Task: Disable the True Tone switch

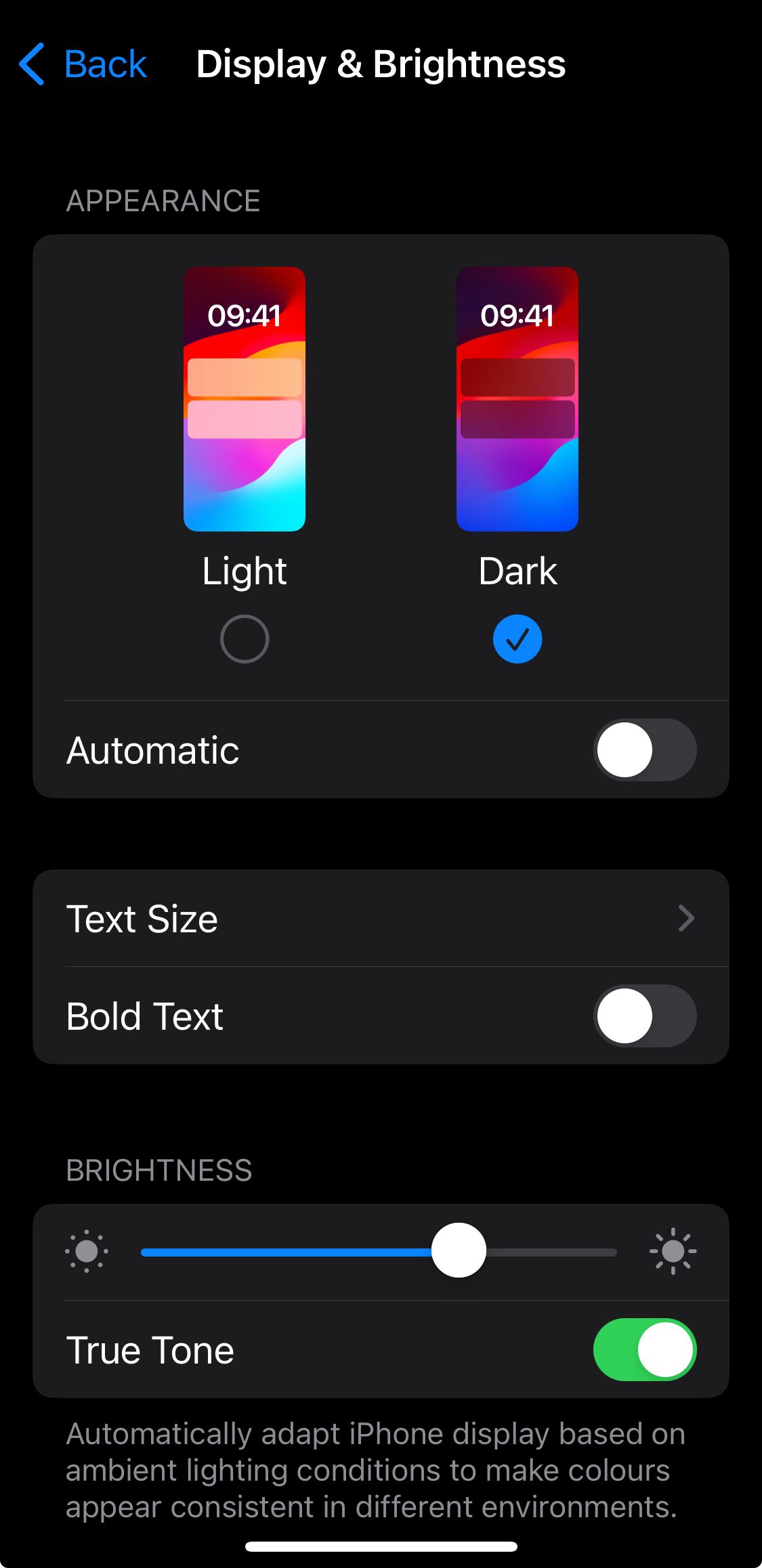Action: (644, 1349)
